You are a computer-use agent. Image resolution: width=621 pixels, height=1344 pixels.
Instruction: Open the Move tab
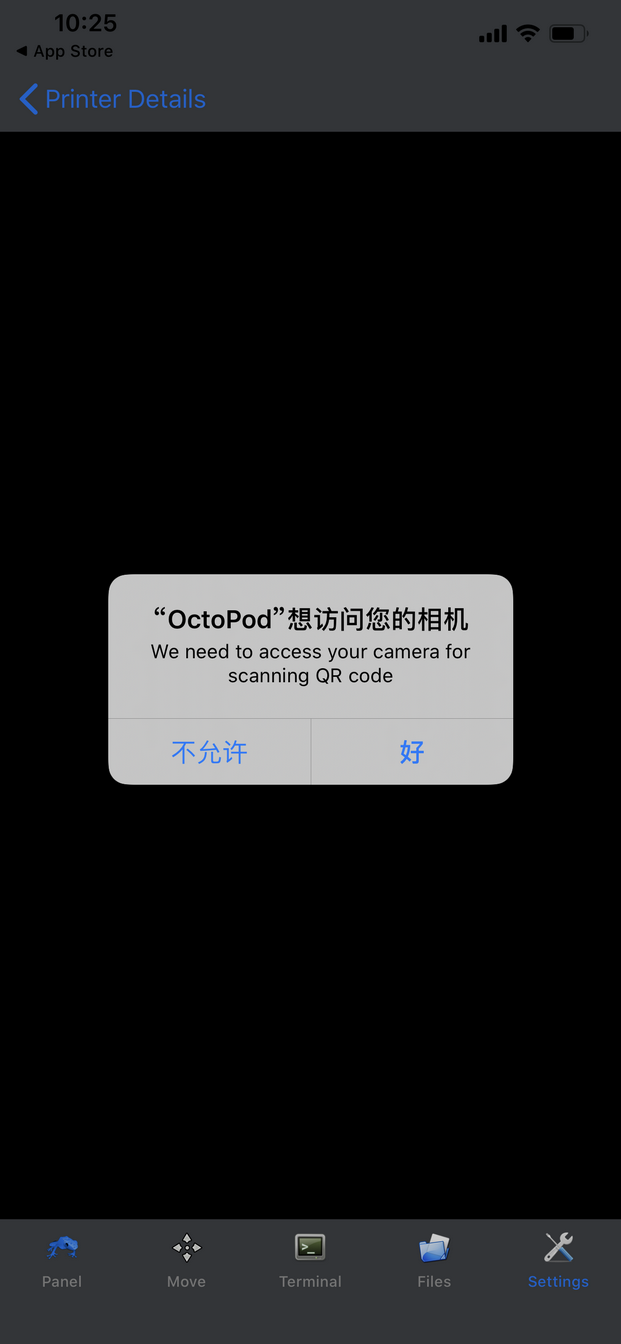click(x=186, y=1260)
